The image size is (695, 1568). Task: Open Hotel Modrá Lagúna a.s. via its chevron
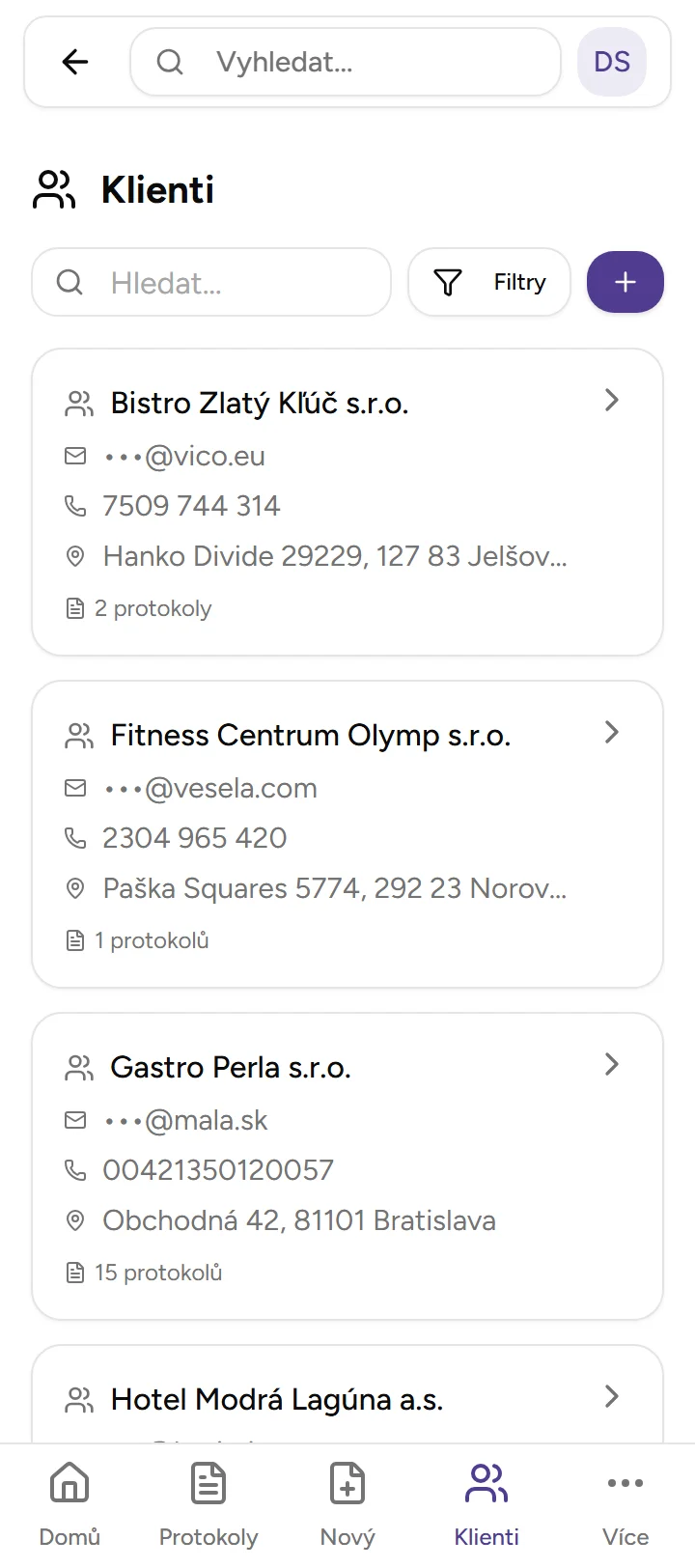pyautogui.click(x=610, y=1395)
